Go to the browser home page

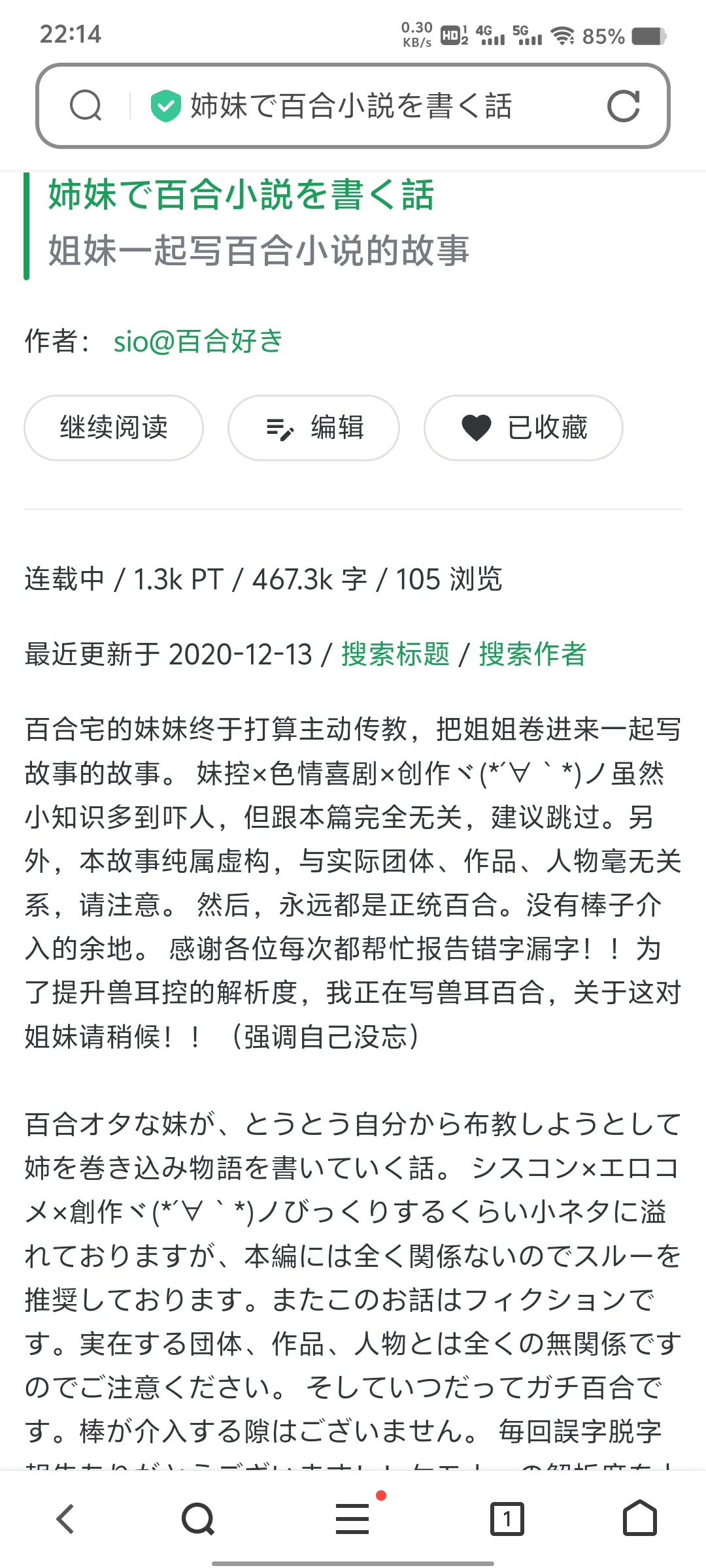tap(639, 1518)
